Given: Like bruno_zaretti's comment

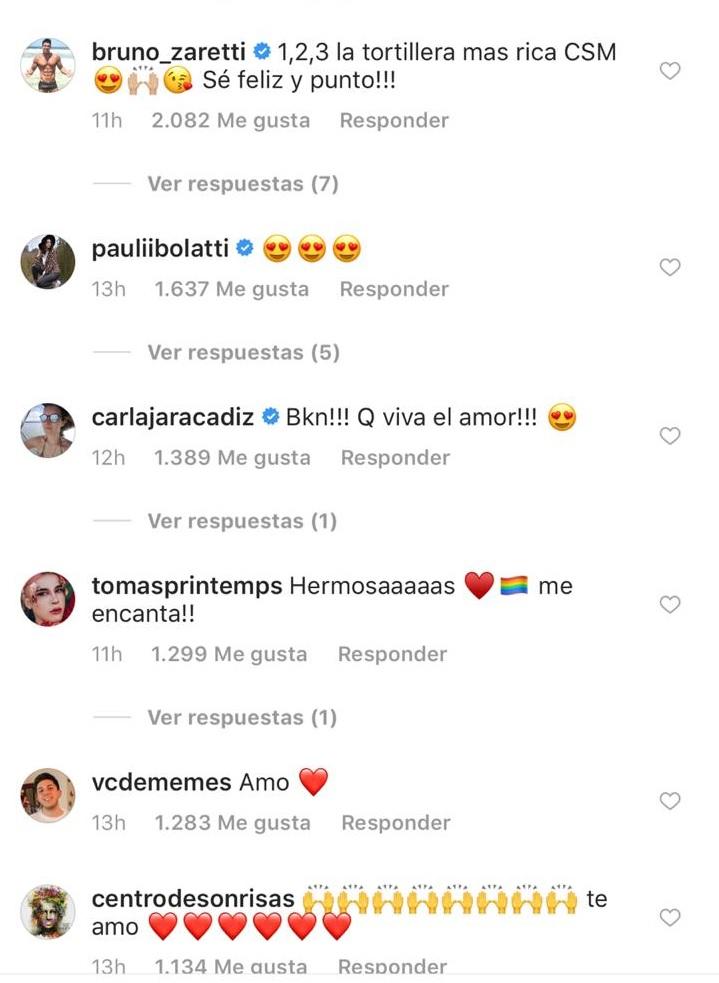Looking at the screenshot, I should click(x=671, y=71).
